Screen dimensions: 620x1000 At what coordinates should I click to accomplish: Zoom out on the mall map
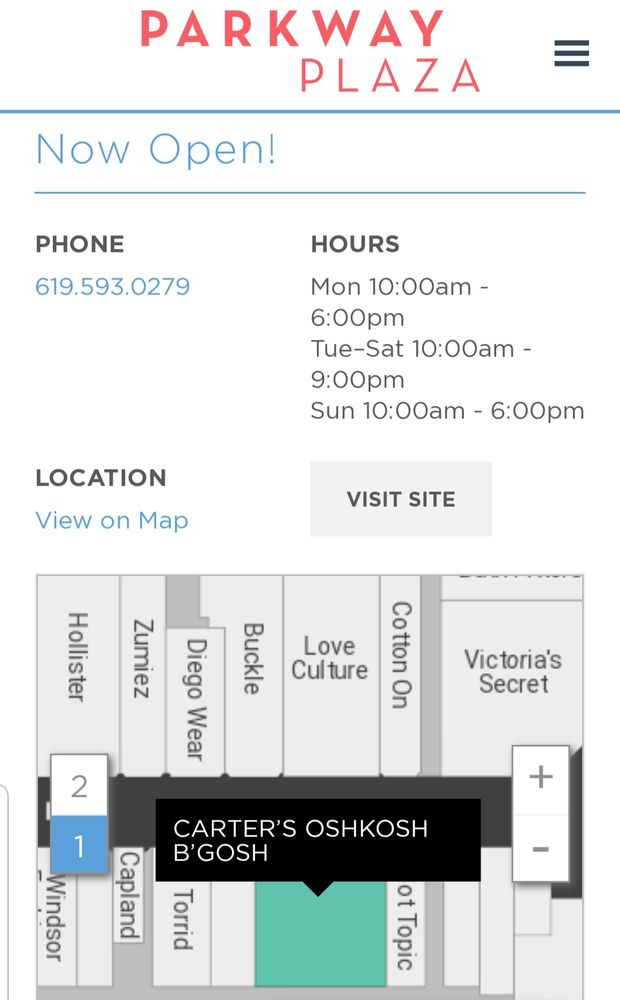540,849
